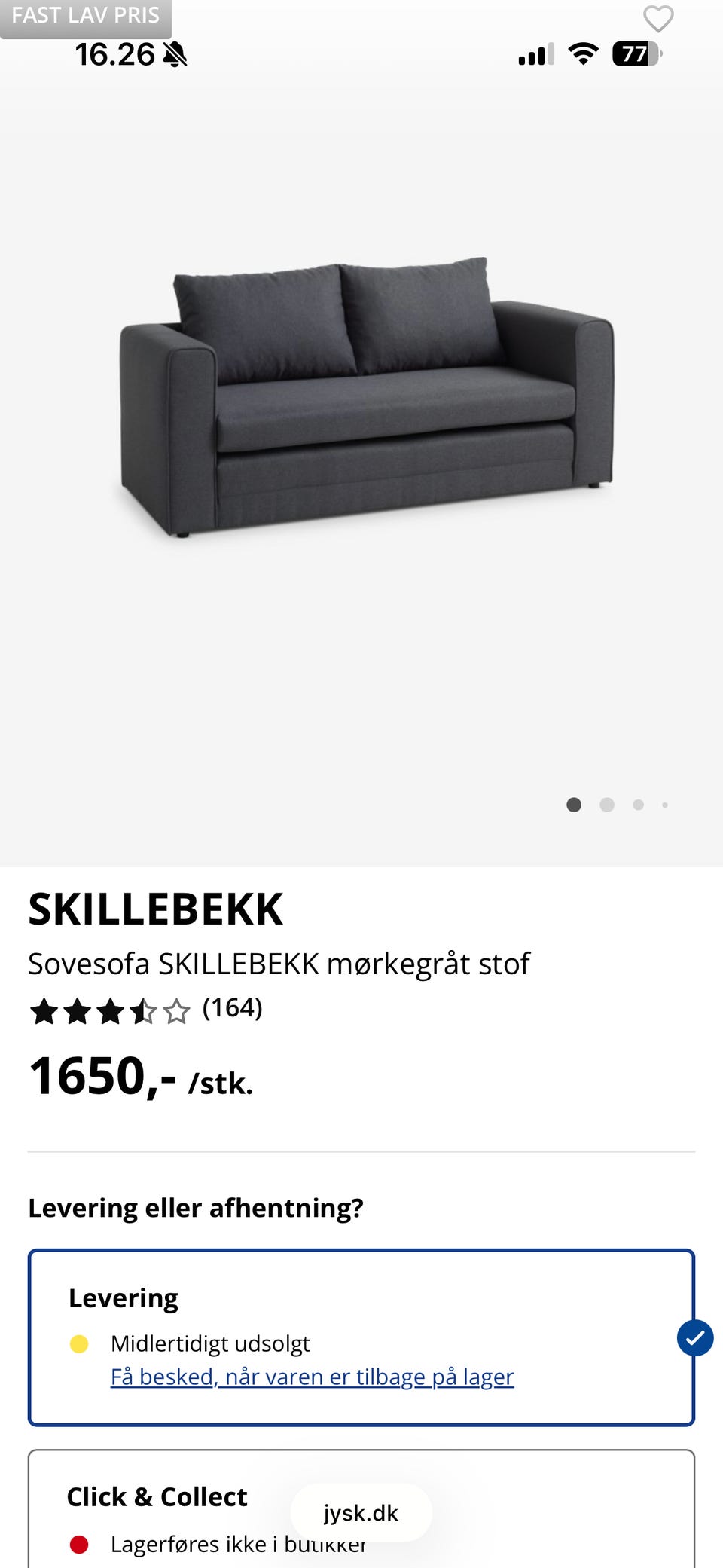Click the cellular signal strength icon

click(x=534, y=54)
